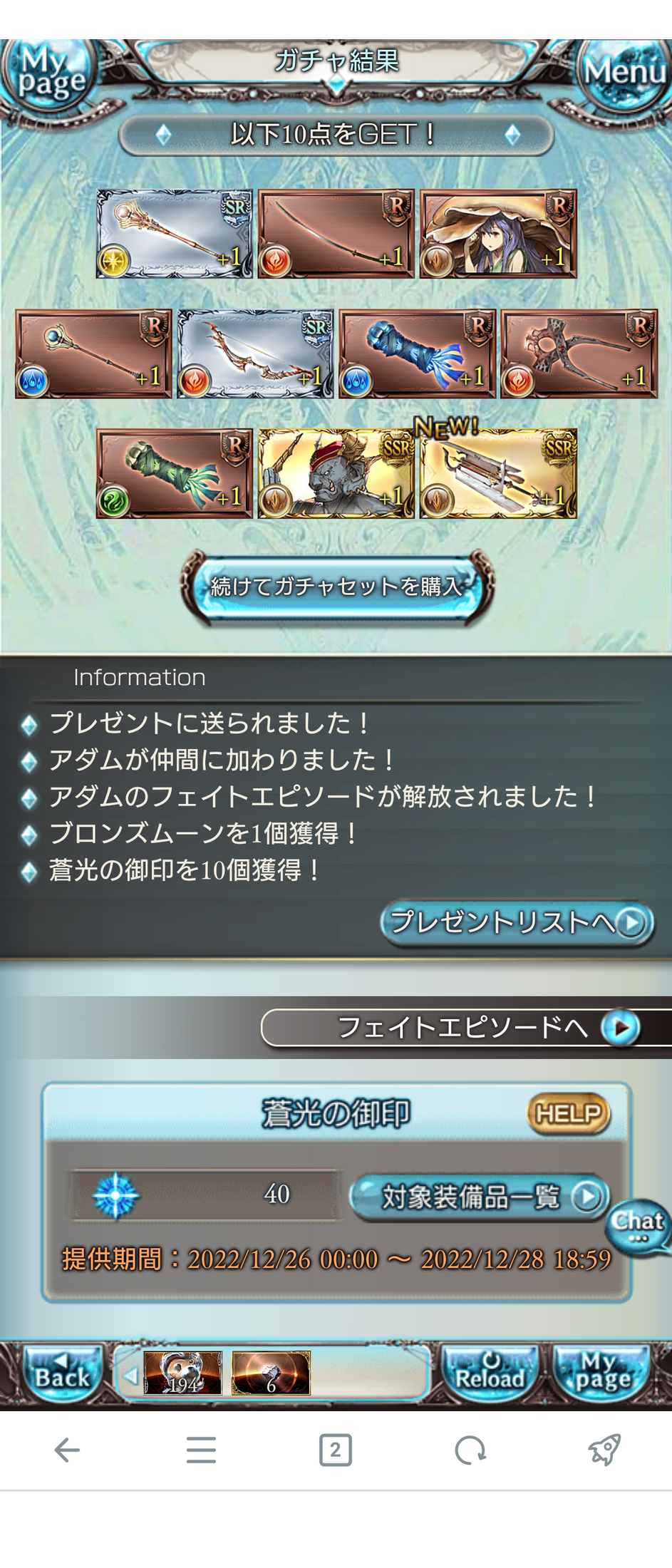
Task: View 対象装備品一覧
Action: pyautogui.click(x=479, y=1197)
